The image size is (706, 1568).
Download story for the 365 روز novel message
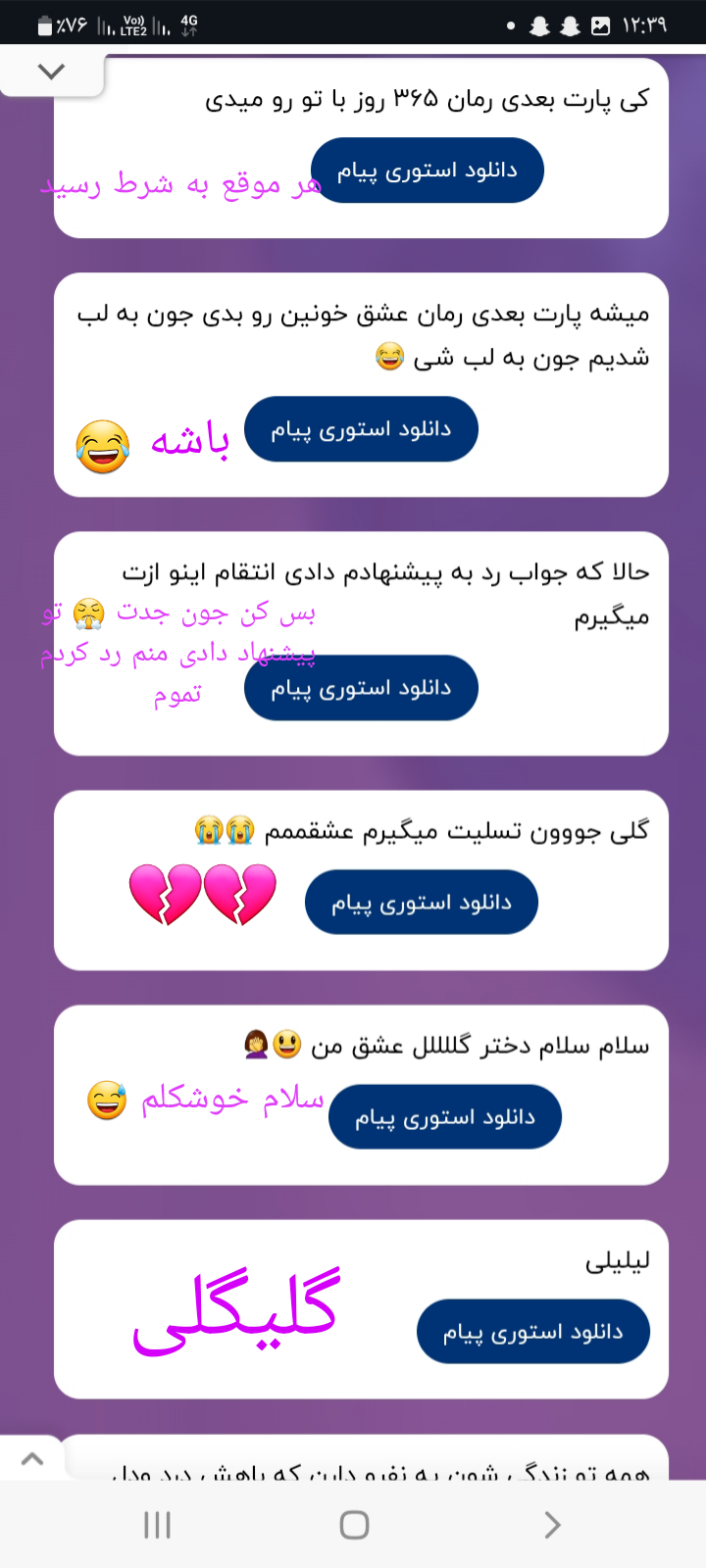coord(427,171)
